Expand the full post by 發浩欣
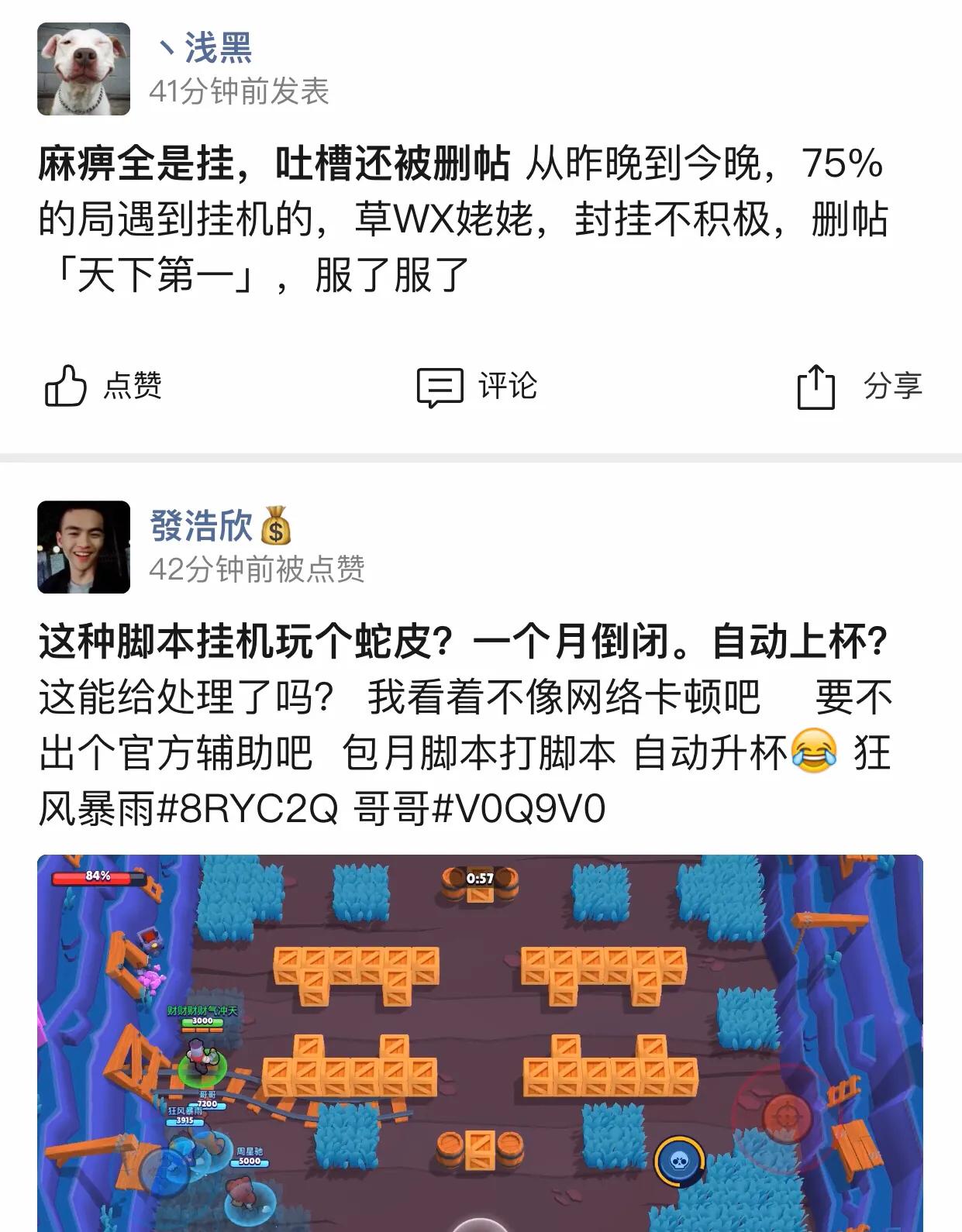962x1232 pixels. [465, 721]
